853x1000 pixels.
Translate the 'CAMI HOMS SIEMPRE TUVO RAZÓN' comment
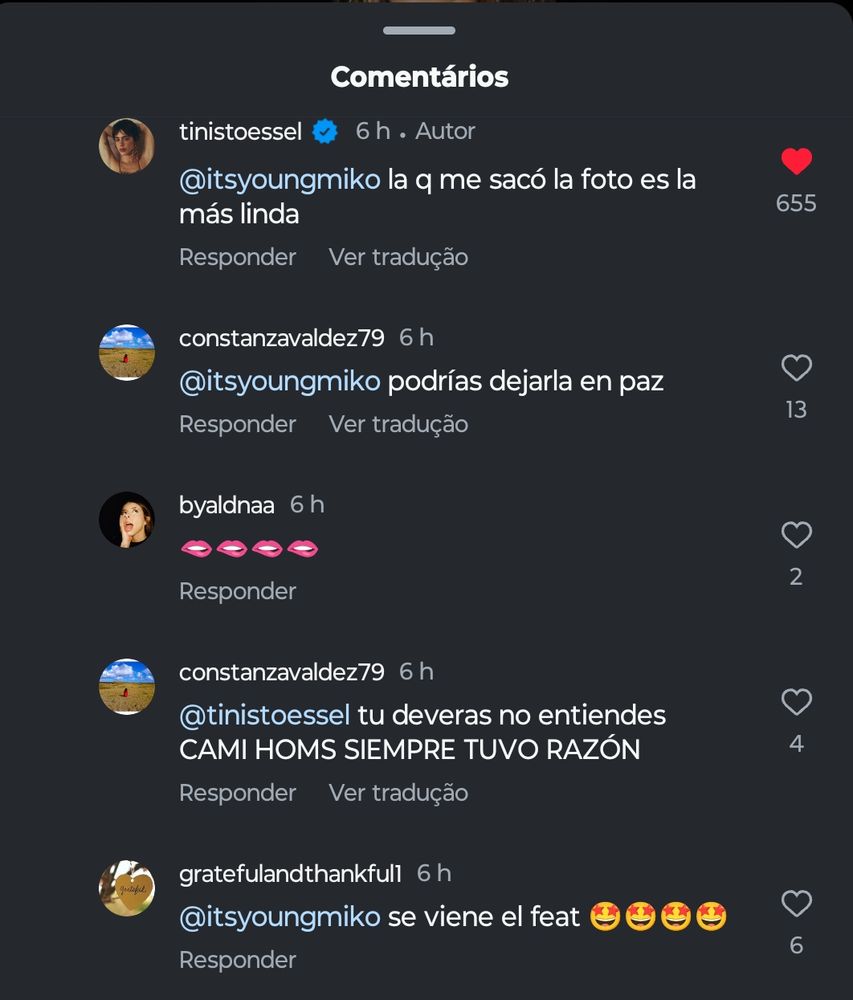(398, 793)
